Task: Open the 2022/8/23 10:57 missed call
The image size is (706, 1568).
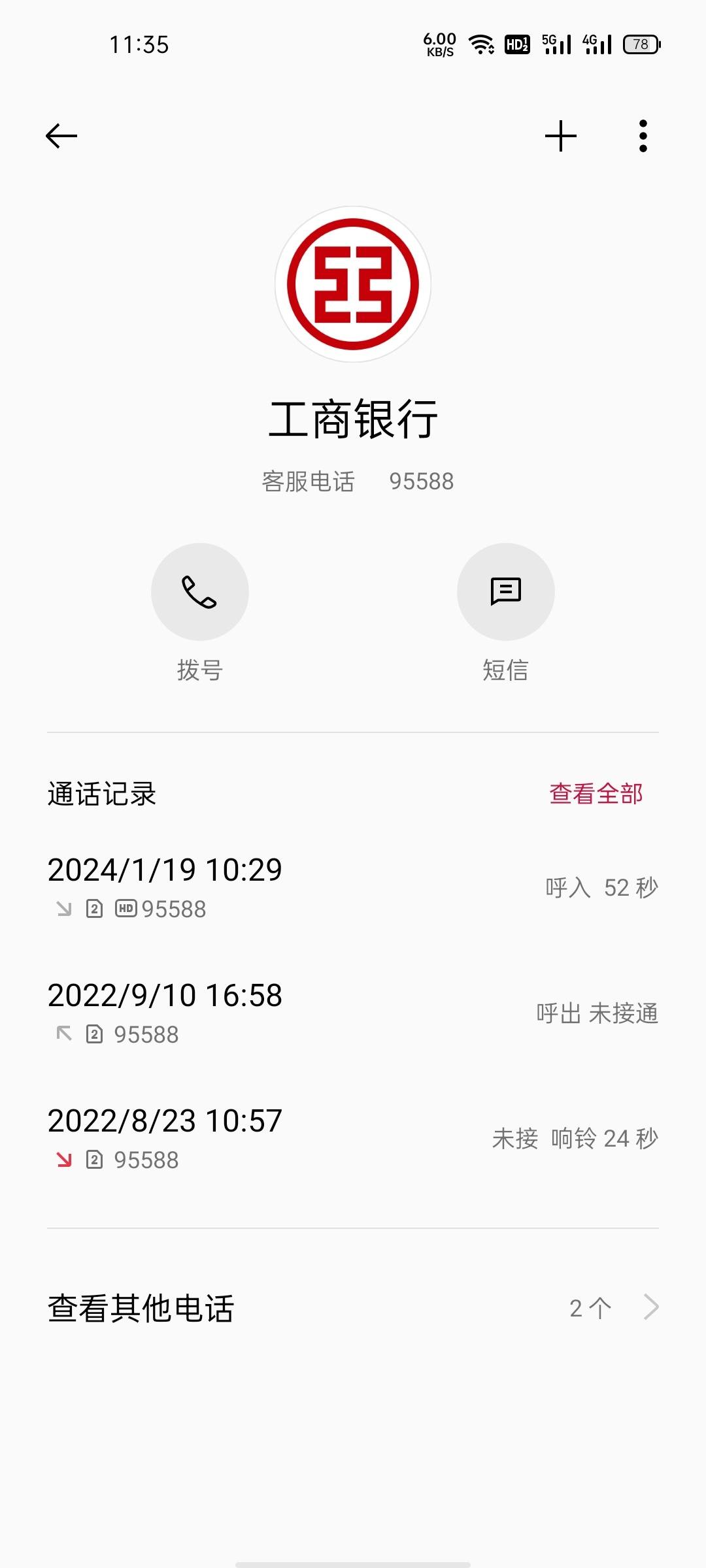Action: [353, 1138]
